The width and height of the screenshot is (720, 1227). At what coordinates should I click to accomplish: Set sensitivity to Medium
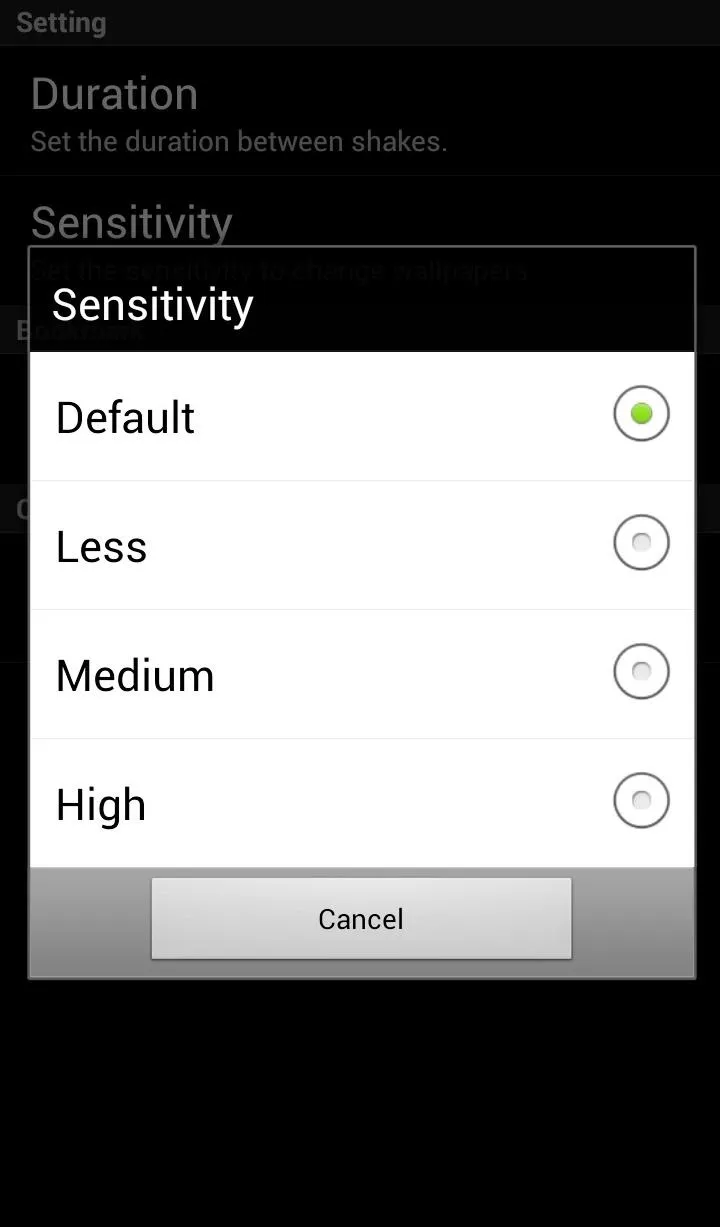[362, 674]
